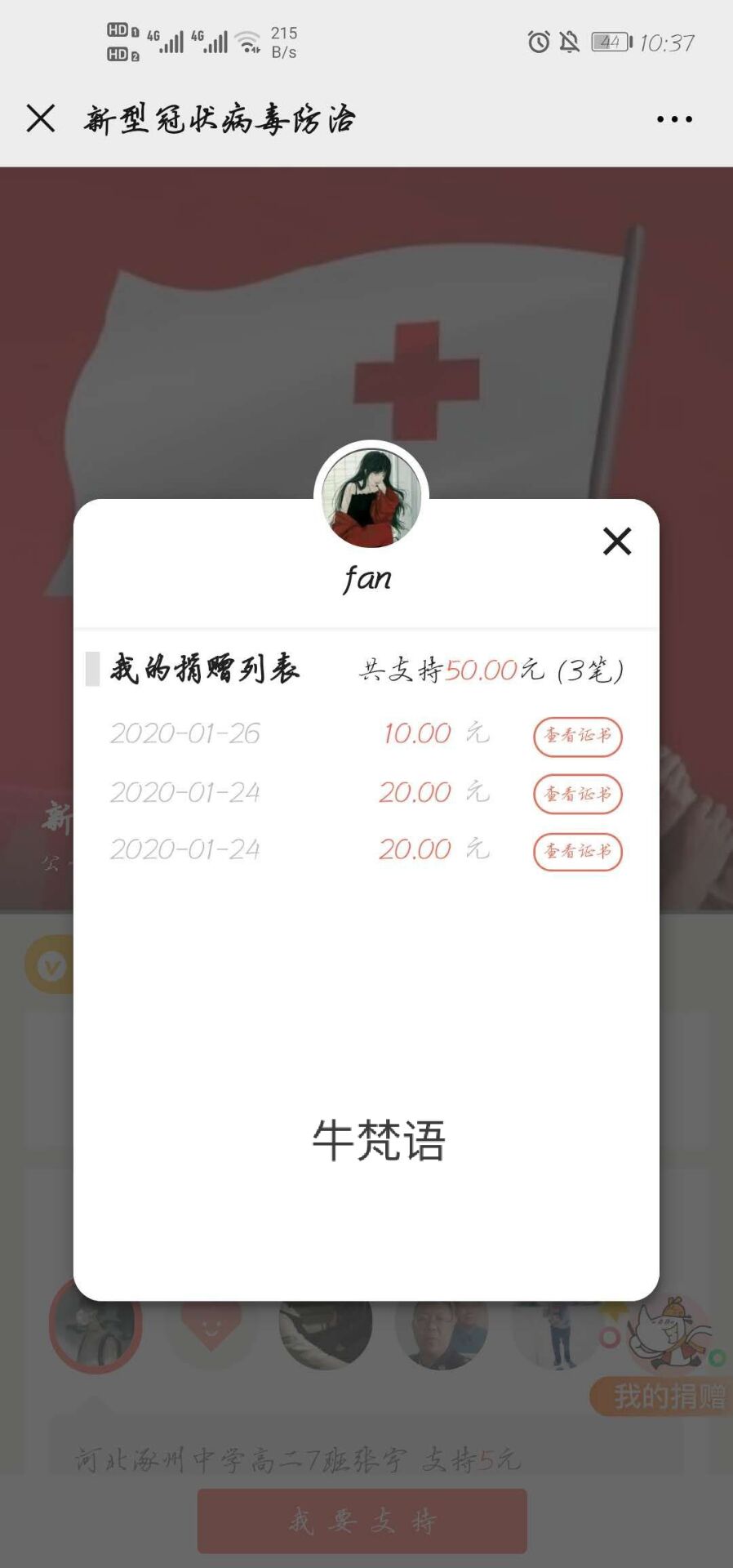Screen dimensions: 733x1568
Task: Close the webpage with the top X
Action: click(41, 118)
